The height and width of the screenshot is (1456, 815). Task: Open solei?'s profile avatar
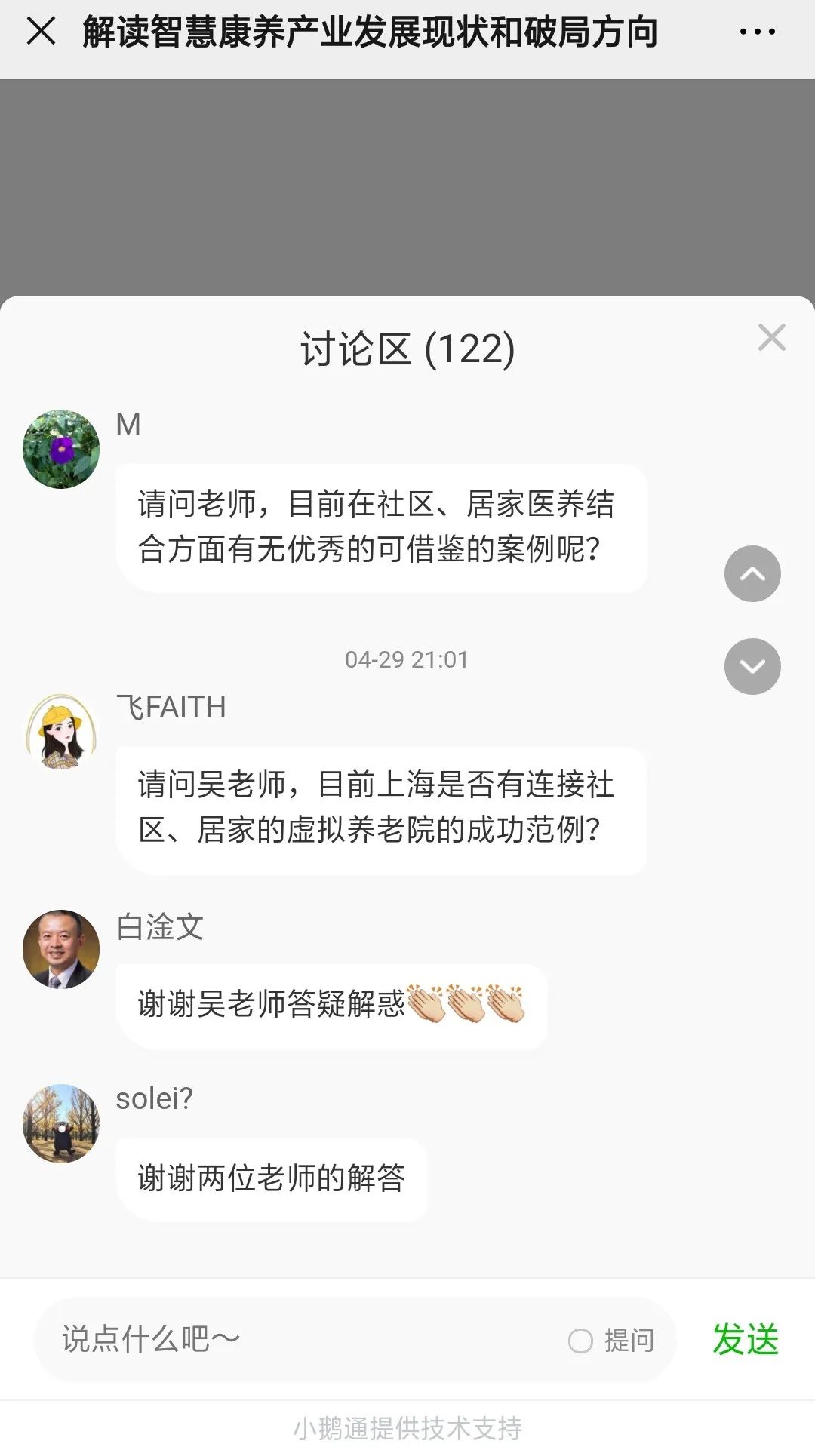click(x=61, y=1123)
